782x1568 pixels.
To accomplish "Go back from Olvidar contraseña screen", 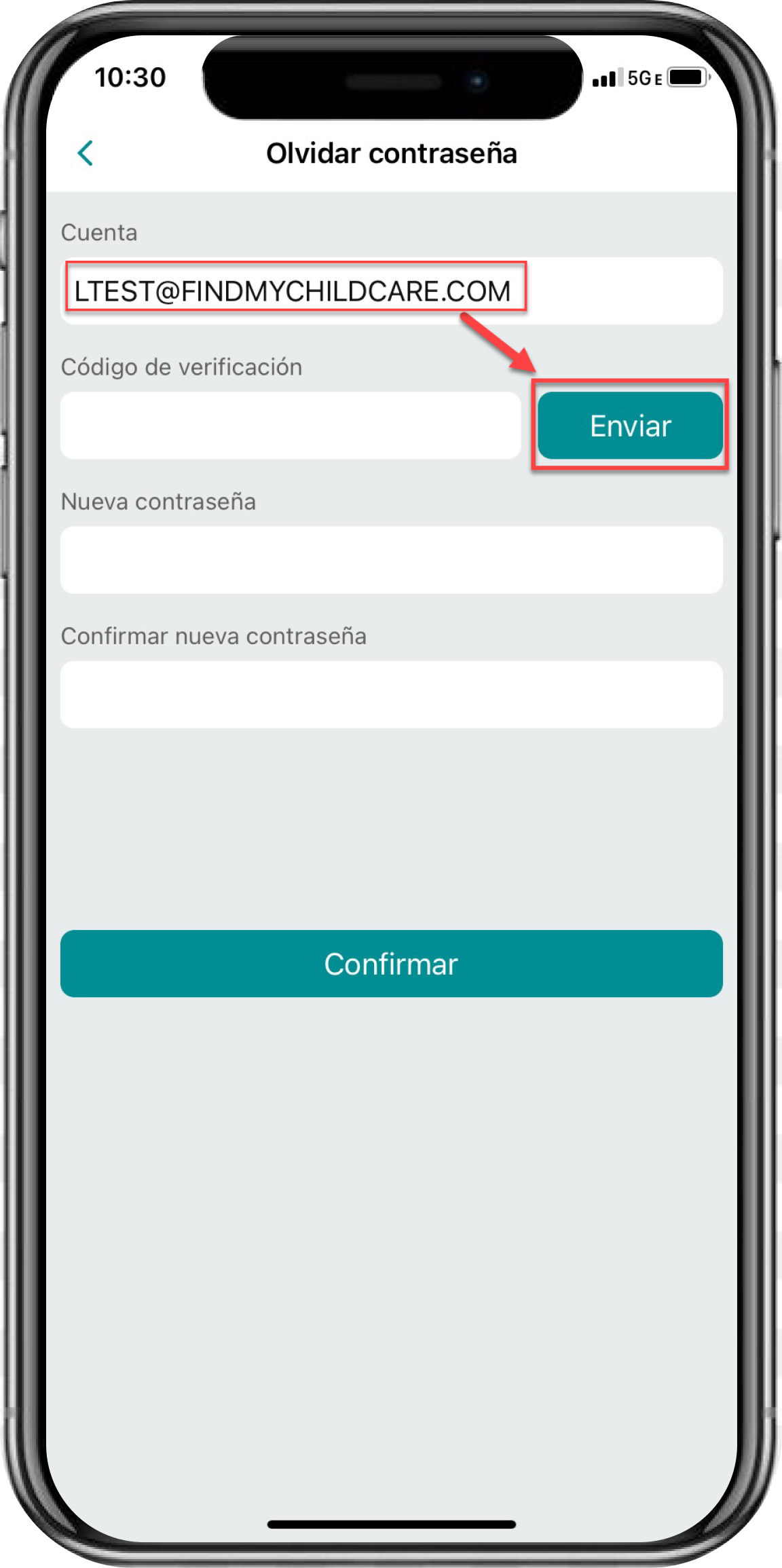I will 86,153.
